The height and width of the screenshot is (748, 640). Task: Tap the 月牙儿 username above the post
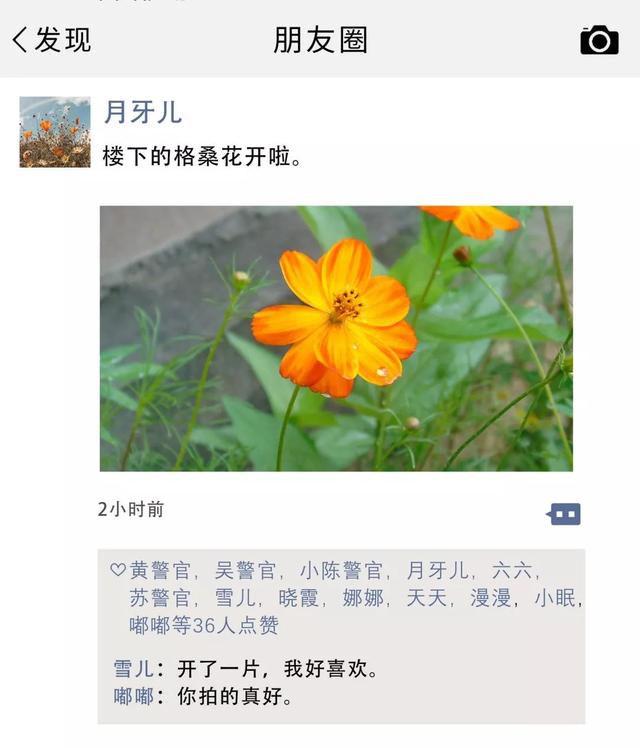pos(143,112)
